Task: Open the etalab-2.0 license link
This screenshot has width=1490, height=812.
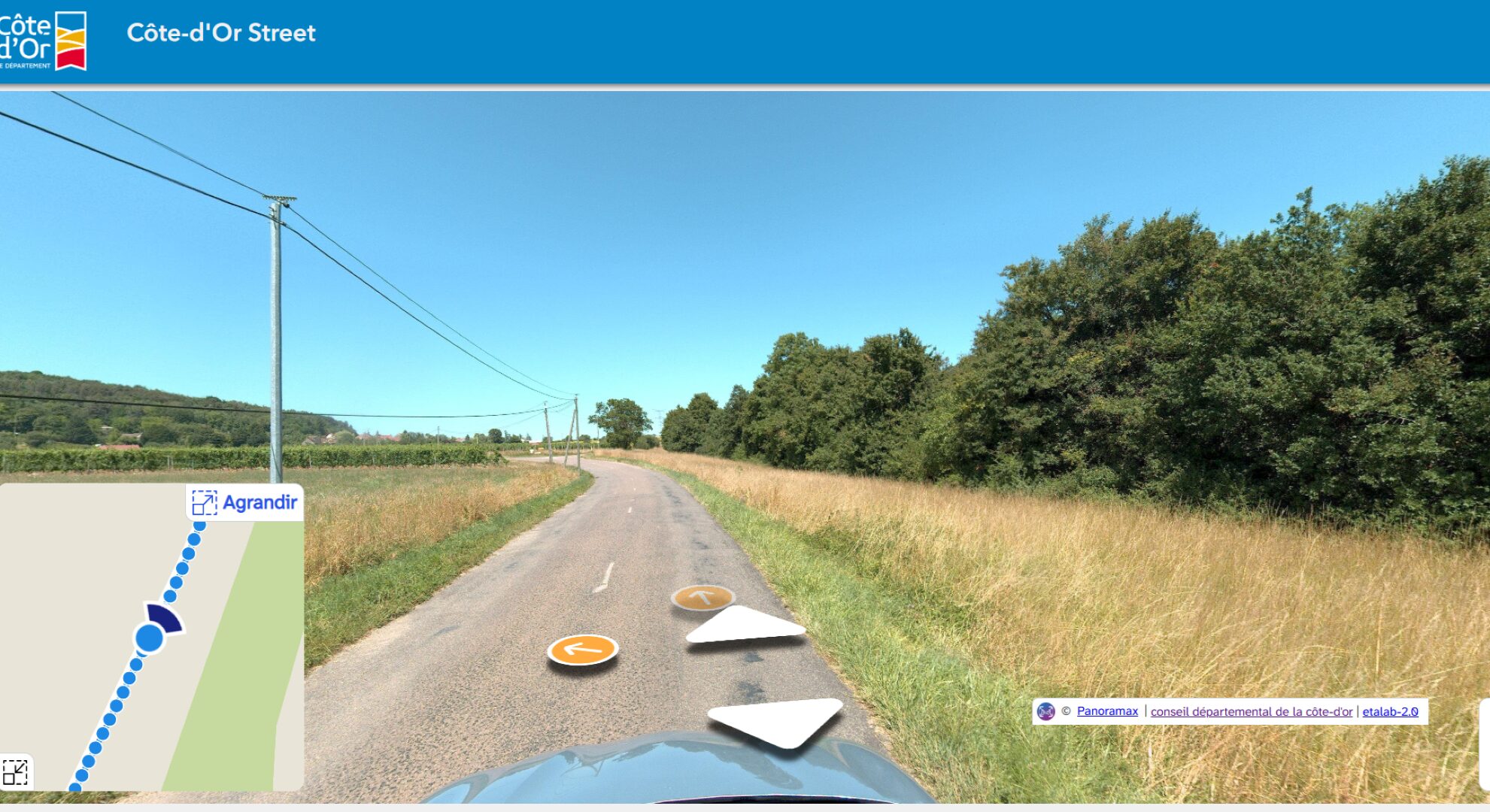Action: [x=1390, y=711]
